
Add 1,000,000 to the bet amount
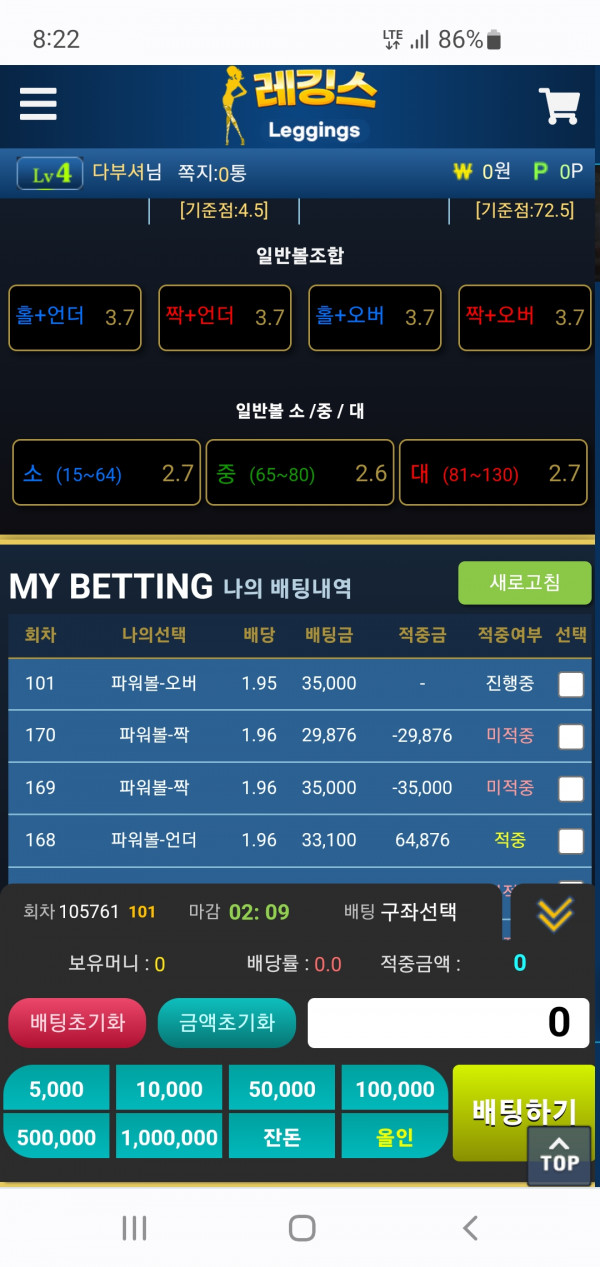coord(169,1137)
